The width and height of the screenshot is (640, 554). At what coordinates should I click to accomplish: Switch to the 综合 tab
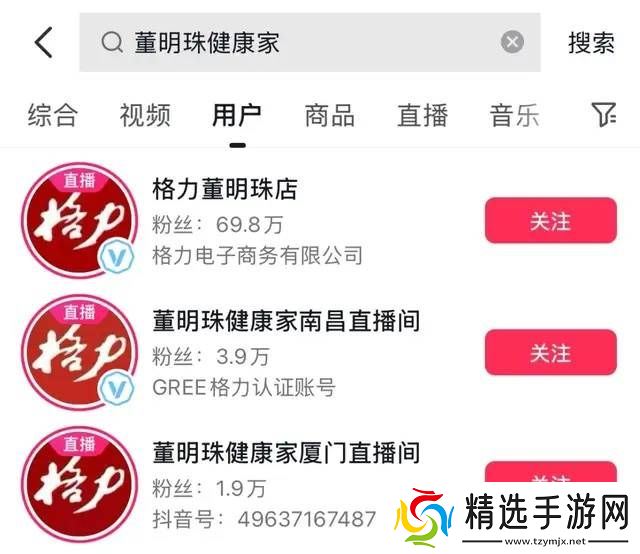pyautogui.click(x=52, y=115)
